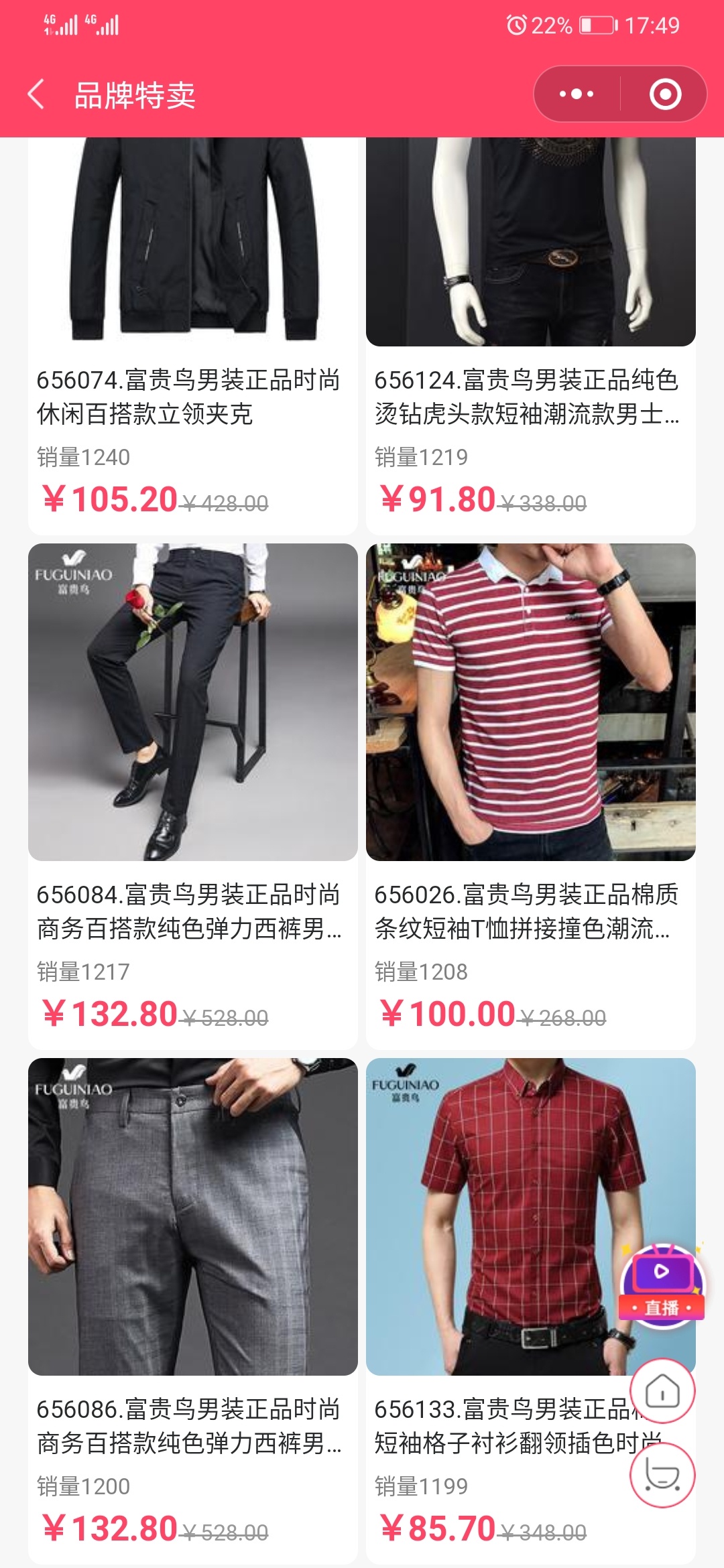
Task: Open the mini program more options menu
Action: [577, 94]
